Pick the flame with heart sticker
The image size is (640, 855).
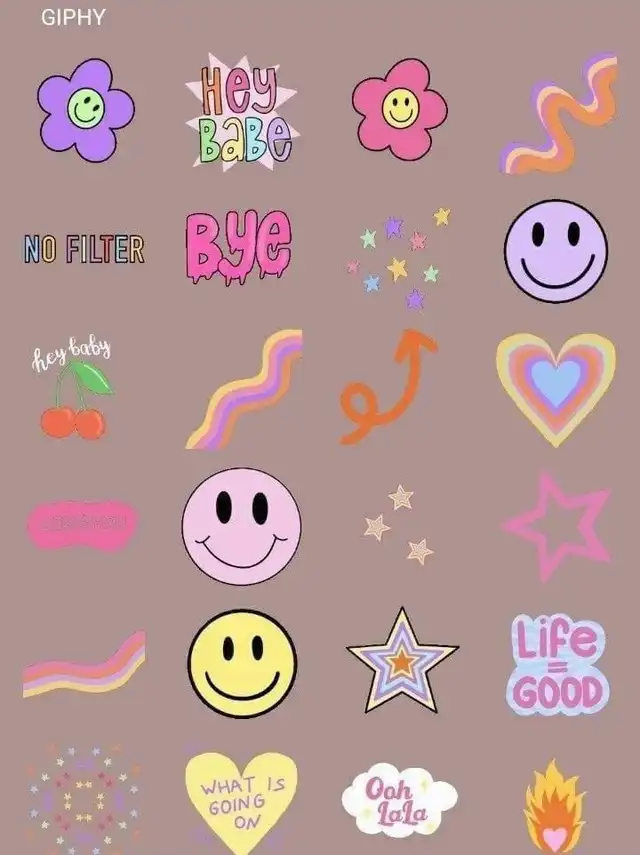pyautogui.click(x=554, y=808)
